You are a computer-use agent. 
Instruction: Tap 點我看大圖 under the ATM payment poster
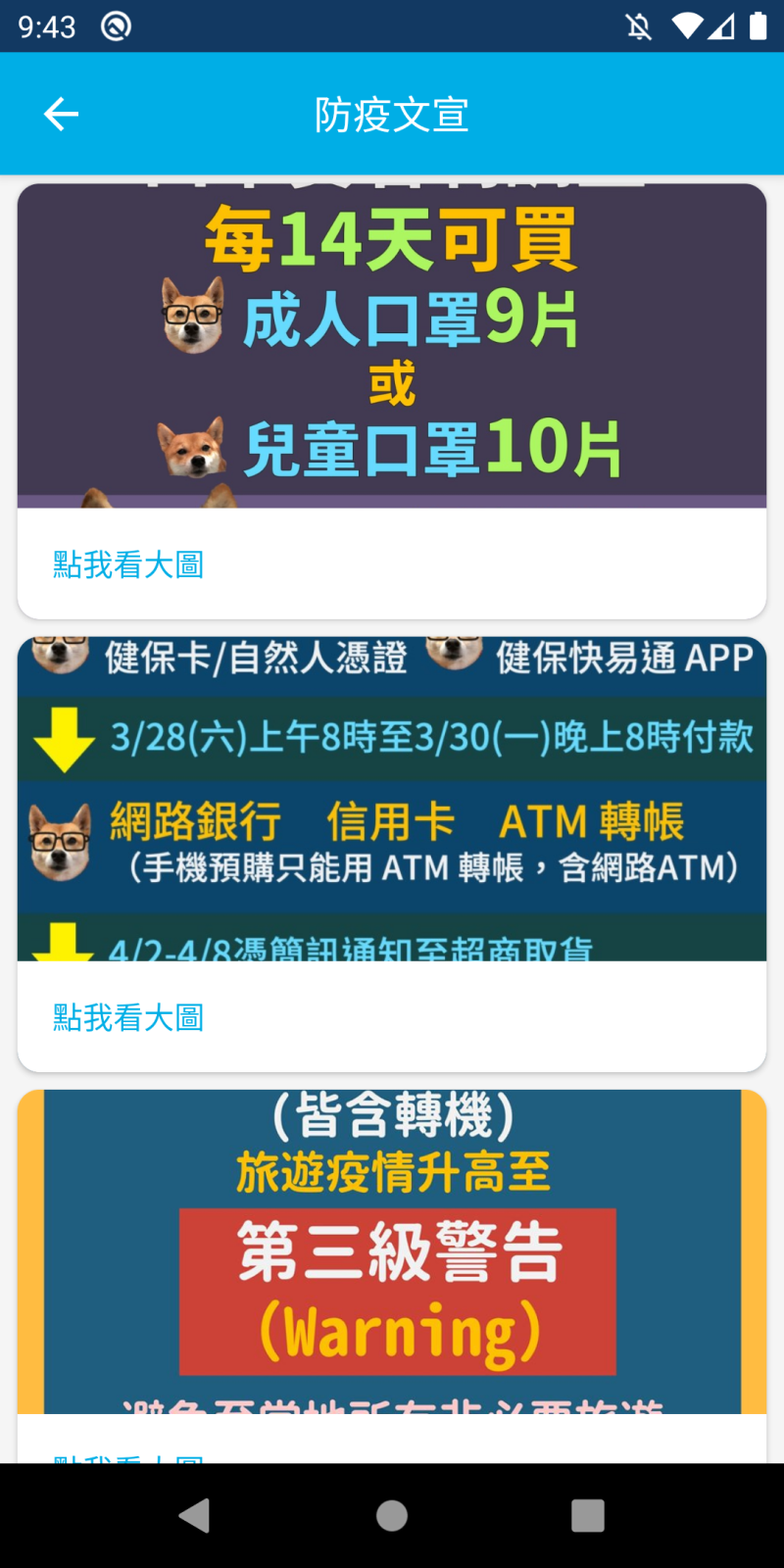pyautogui.click(x=128, y=1017)
